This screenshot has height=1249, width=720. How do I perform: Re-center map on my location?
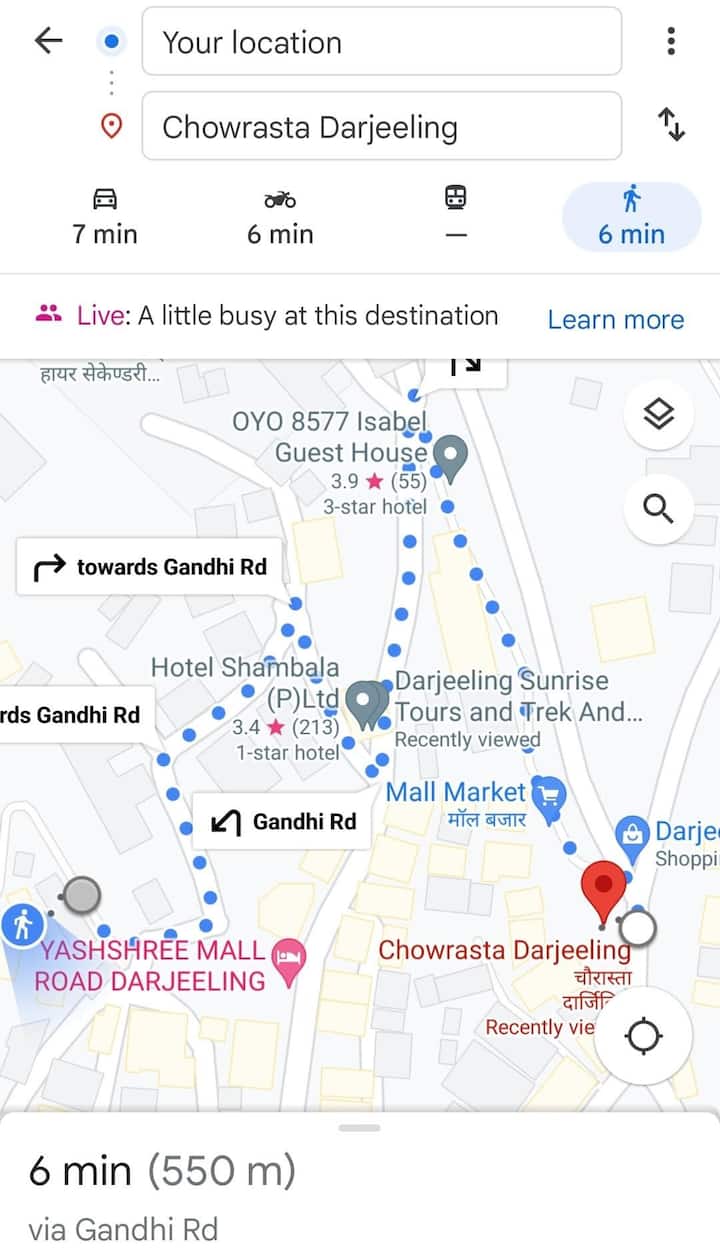[644, 1036]
